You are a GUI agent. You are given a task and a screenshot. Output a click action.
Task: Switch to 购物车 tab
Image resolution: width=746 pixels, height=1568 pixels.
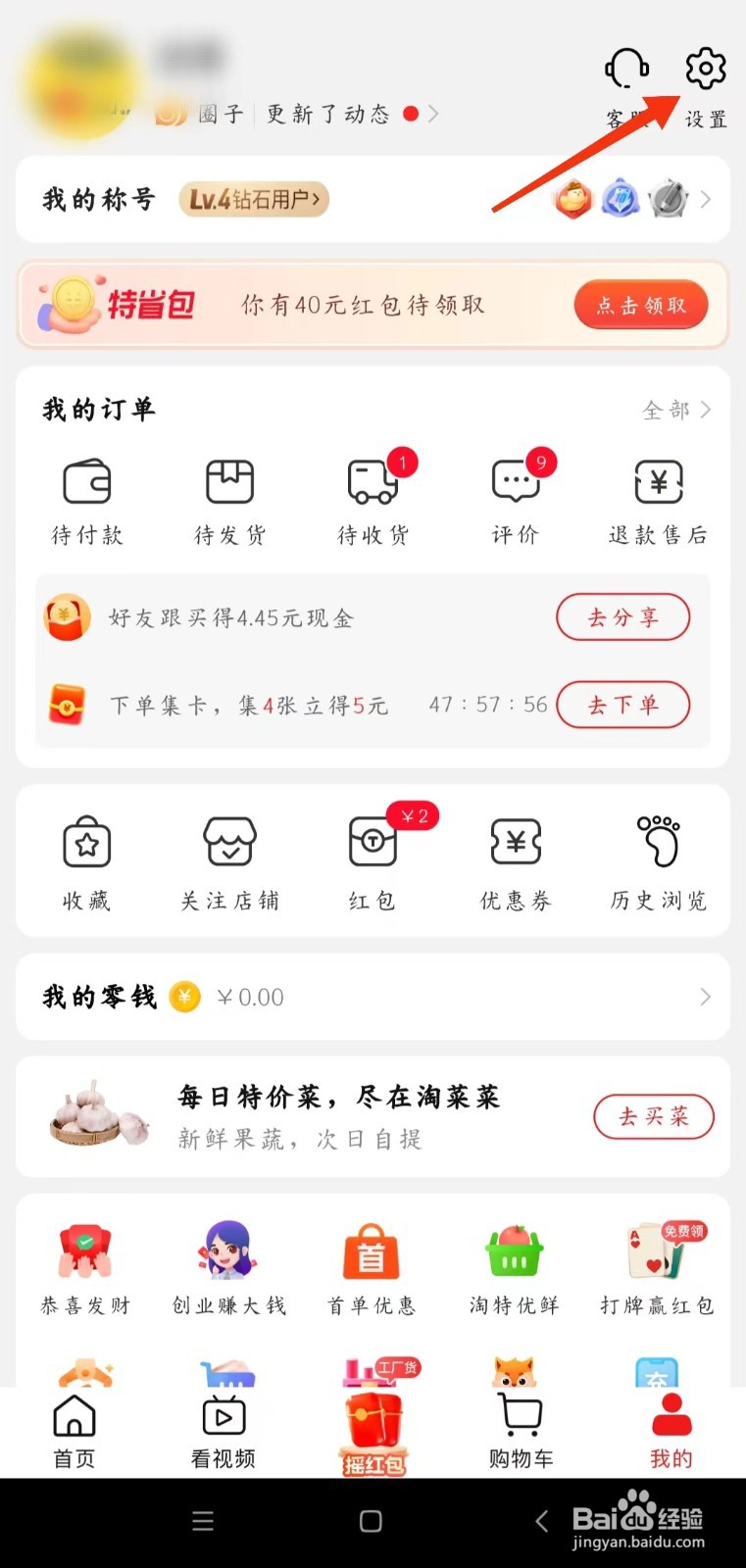click(521, 1431)
